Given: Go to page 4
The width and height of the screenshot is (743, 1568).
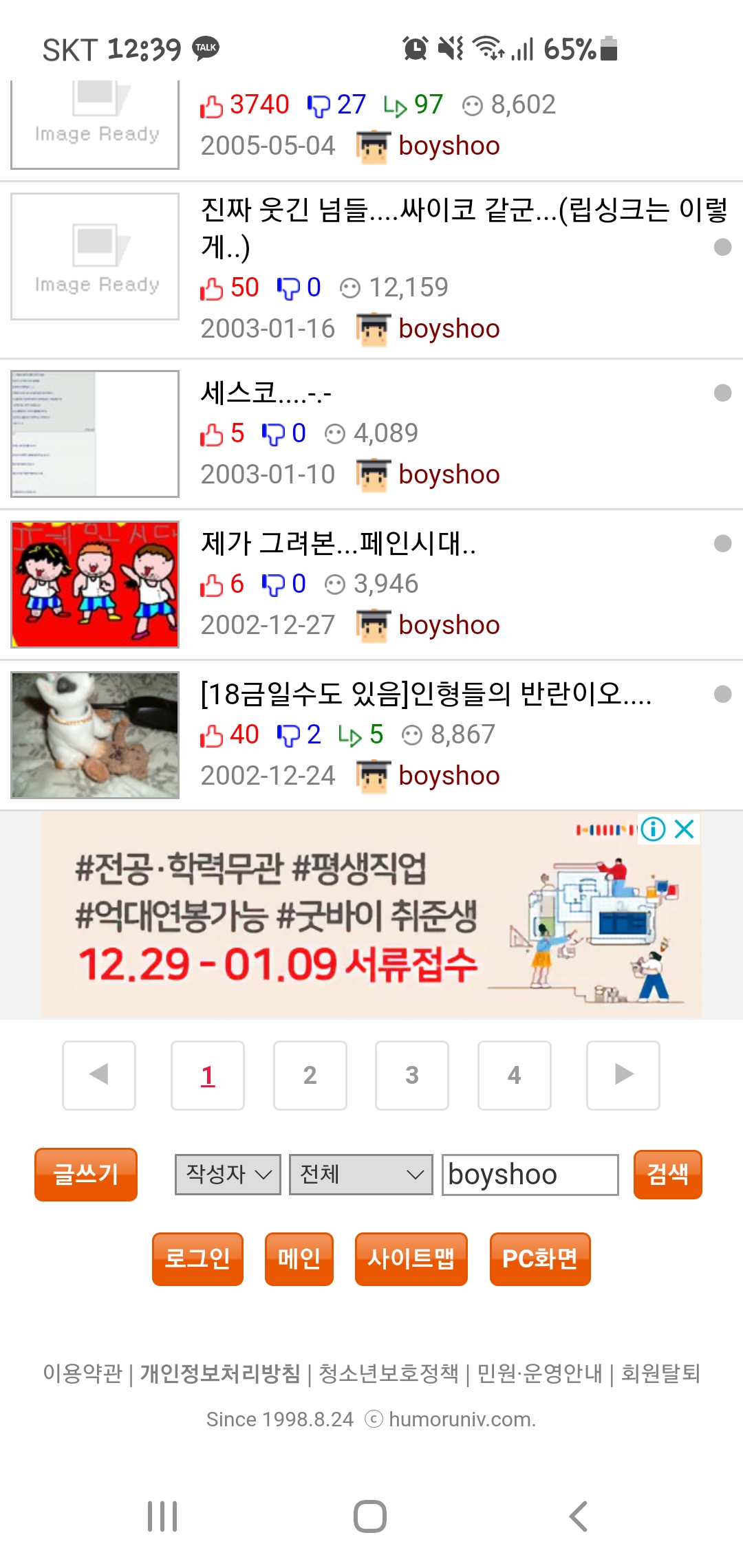Looking at the screenshot, I should tap(515, 1075).
